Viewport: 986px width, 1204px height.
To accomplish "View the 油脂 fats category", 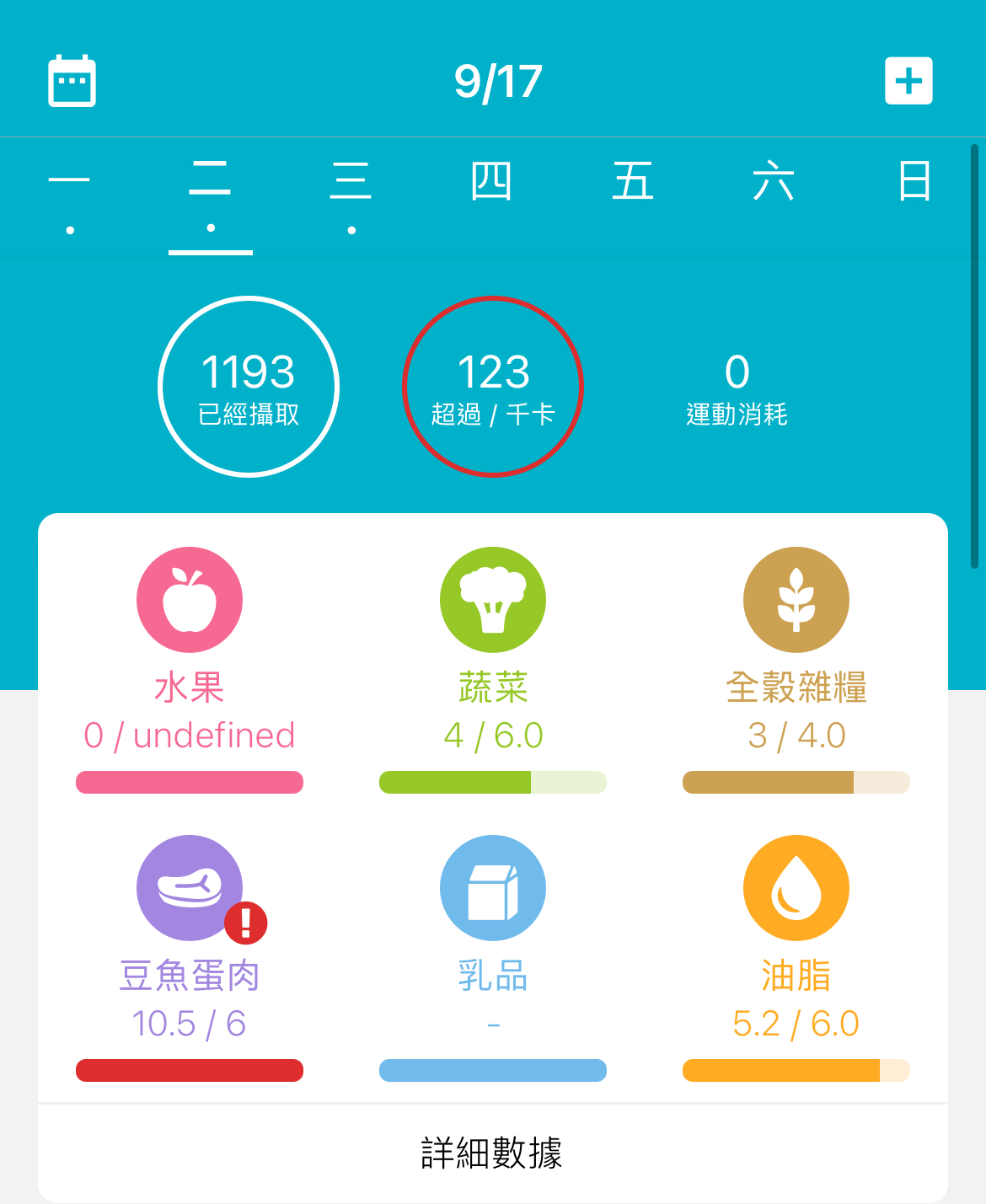I will click(x=796, y=888).
